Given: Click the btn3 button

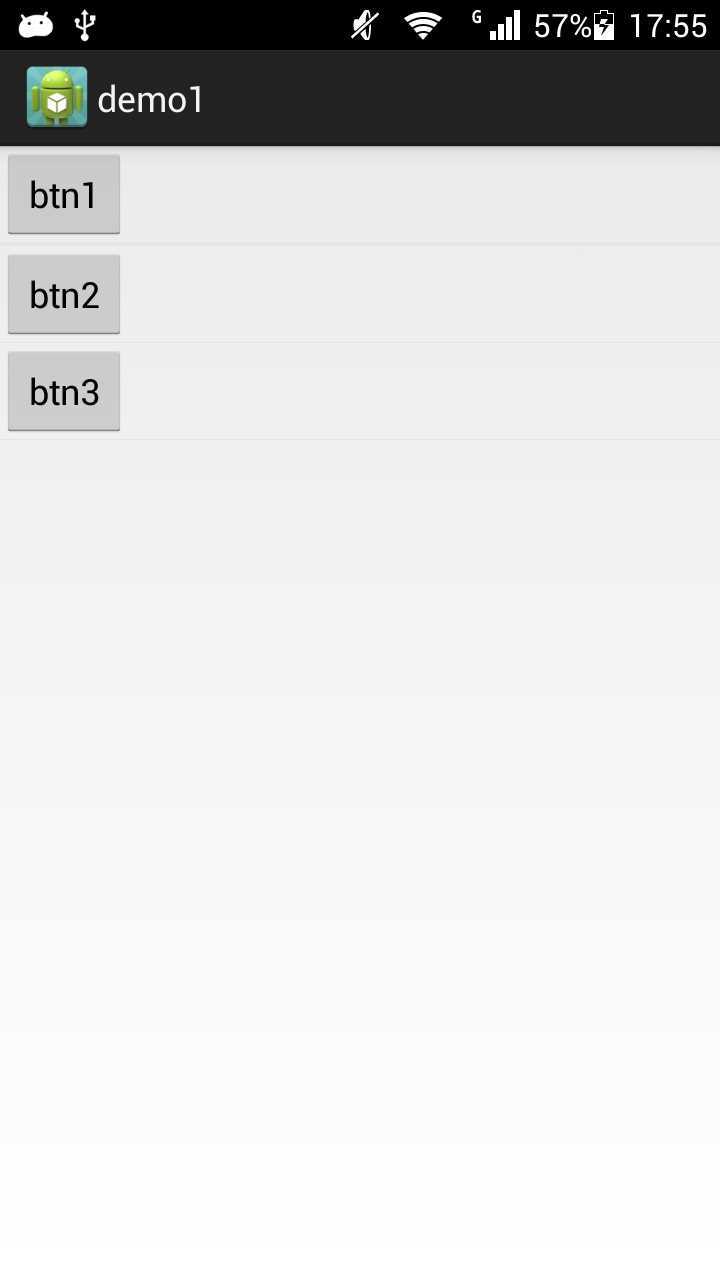Looking at the screenshot, I should coord(64,392).
